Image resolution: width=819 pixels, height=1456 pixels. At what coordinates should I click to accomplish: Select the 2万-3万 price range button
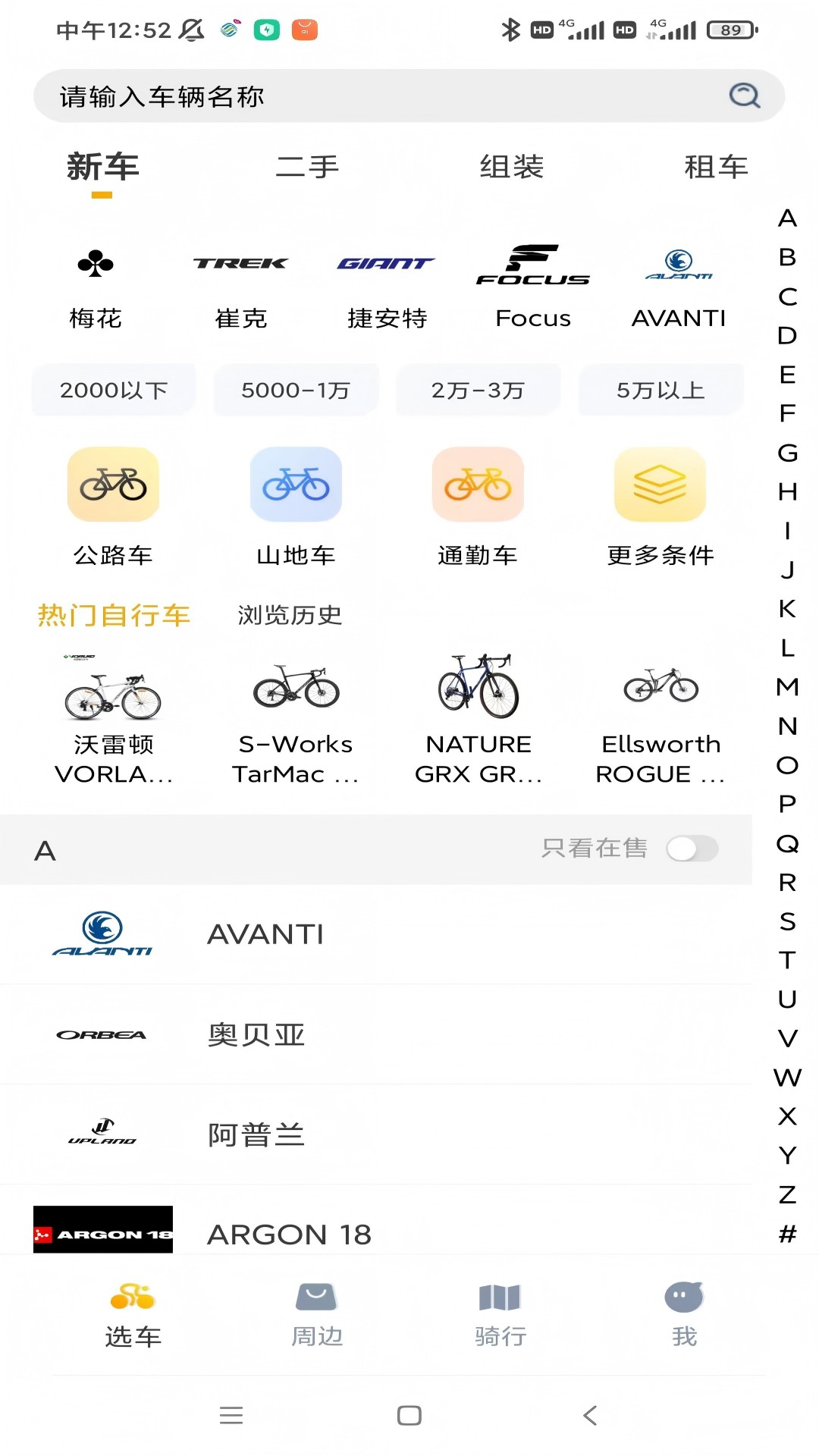[x=477, y=390]
